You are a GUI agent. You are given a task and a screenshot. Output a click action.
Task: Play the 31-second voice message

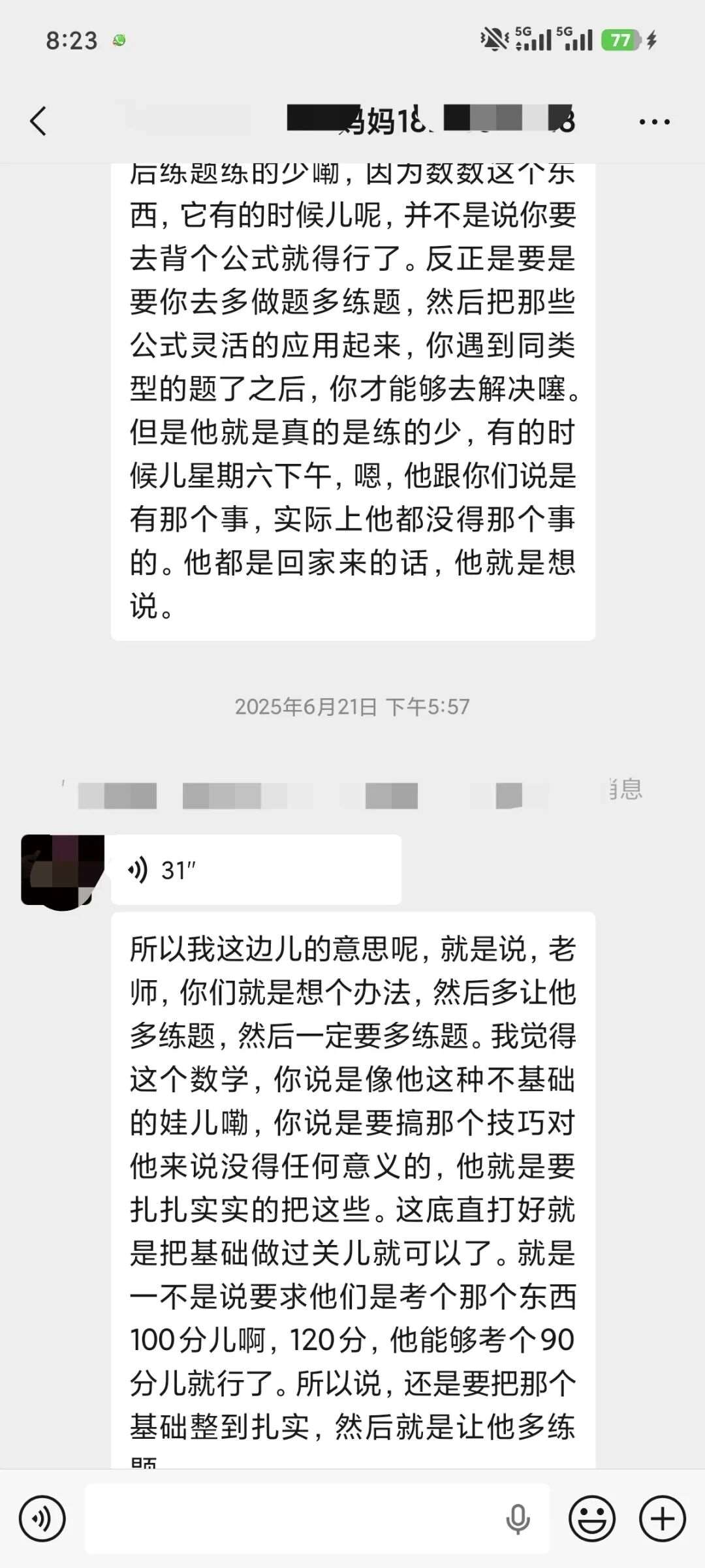[x=255, y=870]
